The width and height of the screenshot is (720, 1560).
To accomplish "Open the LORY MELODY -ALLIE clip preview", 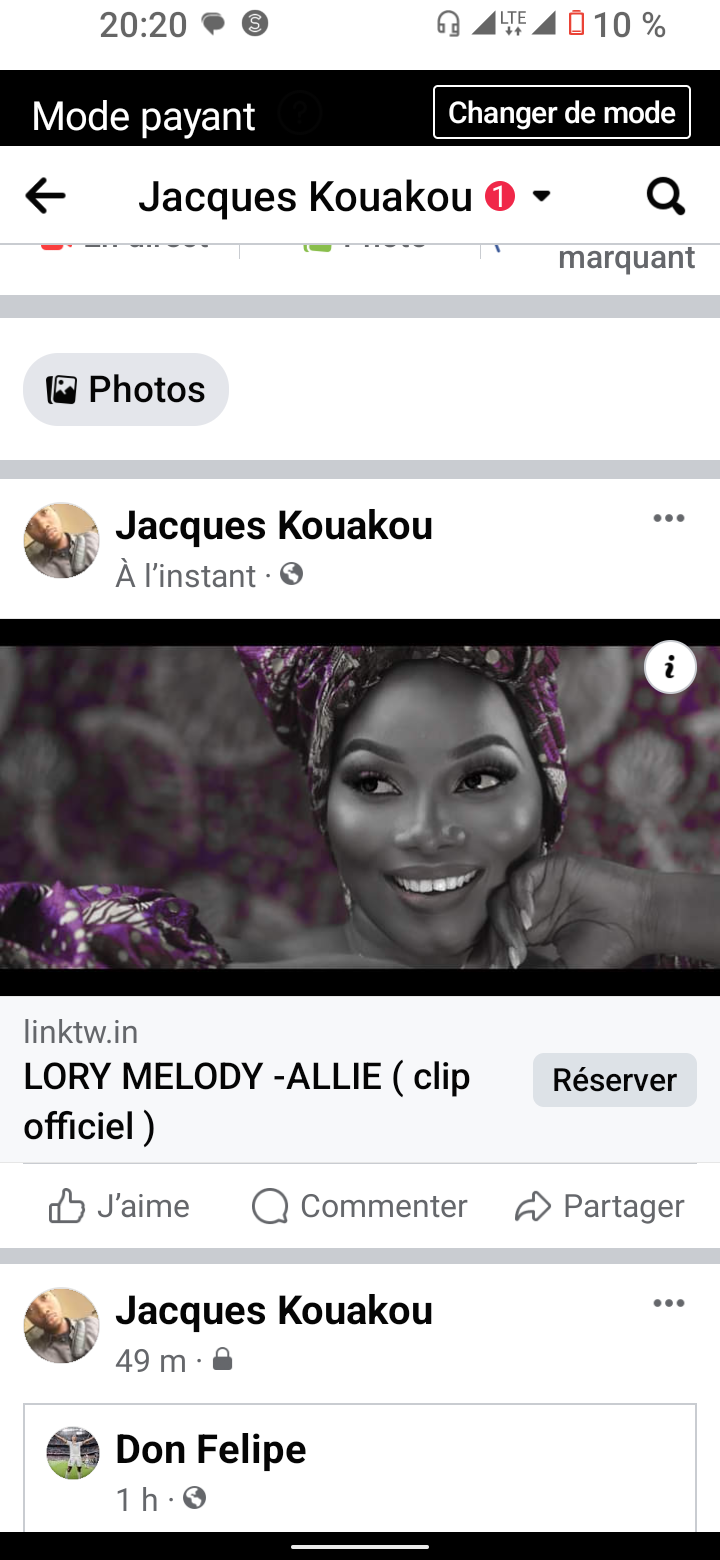I will [x=360, y=807].
